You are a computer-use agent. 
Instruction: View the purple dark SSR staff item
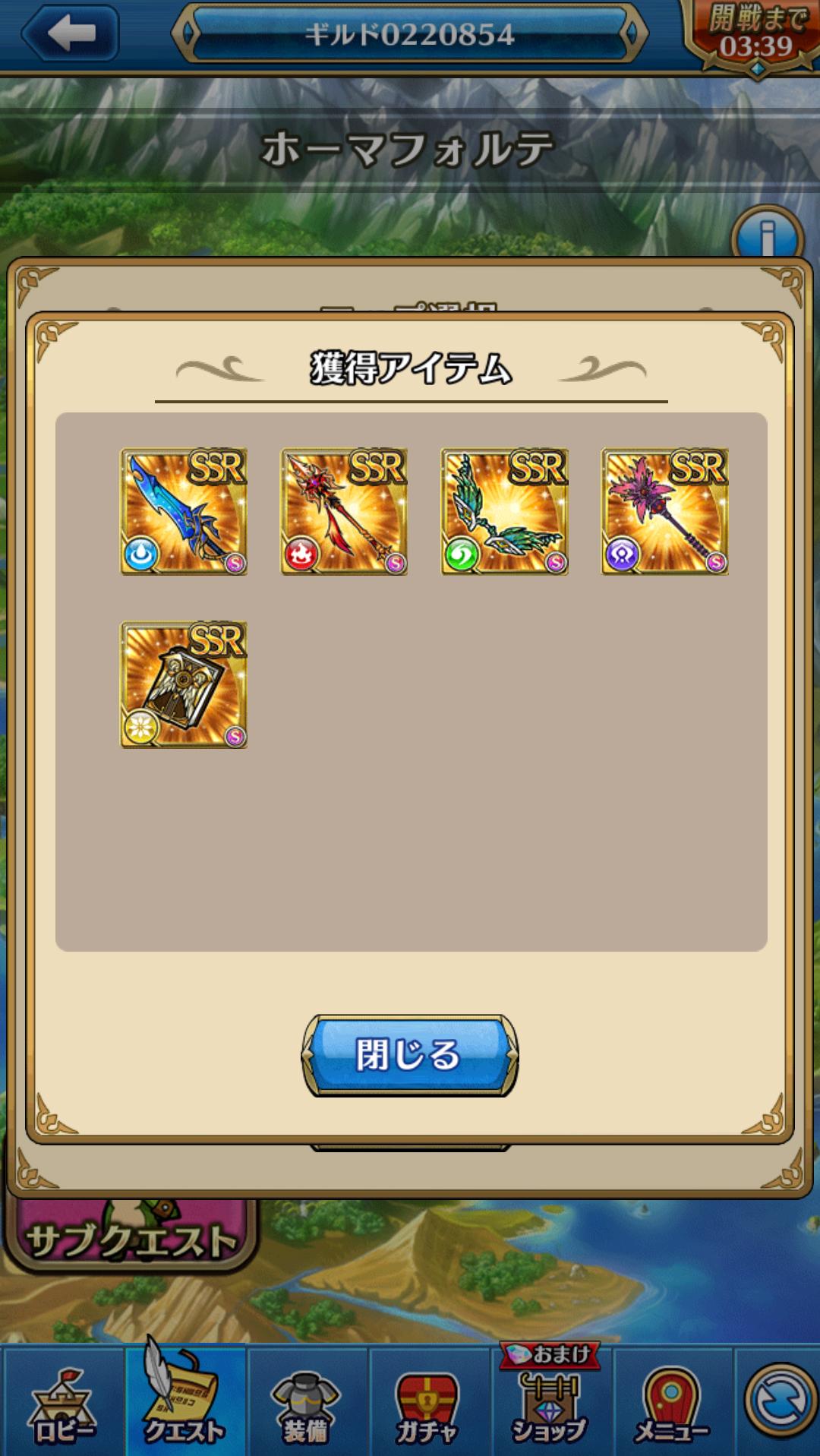pos(665,511)
